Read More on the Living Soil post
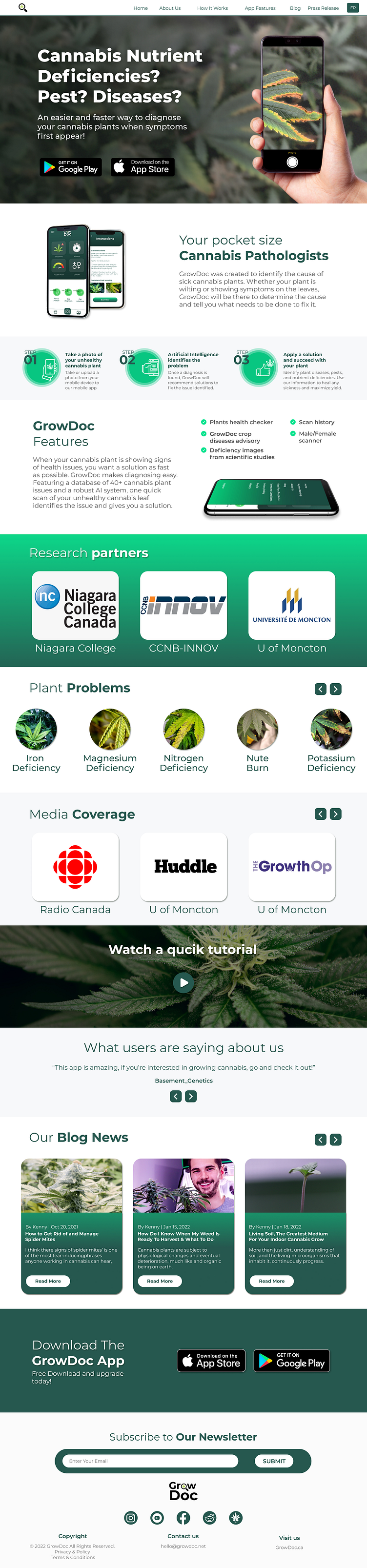Image resolution: width=367 pixels, height=1568 pixels. 271,1282
